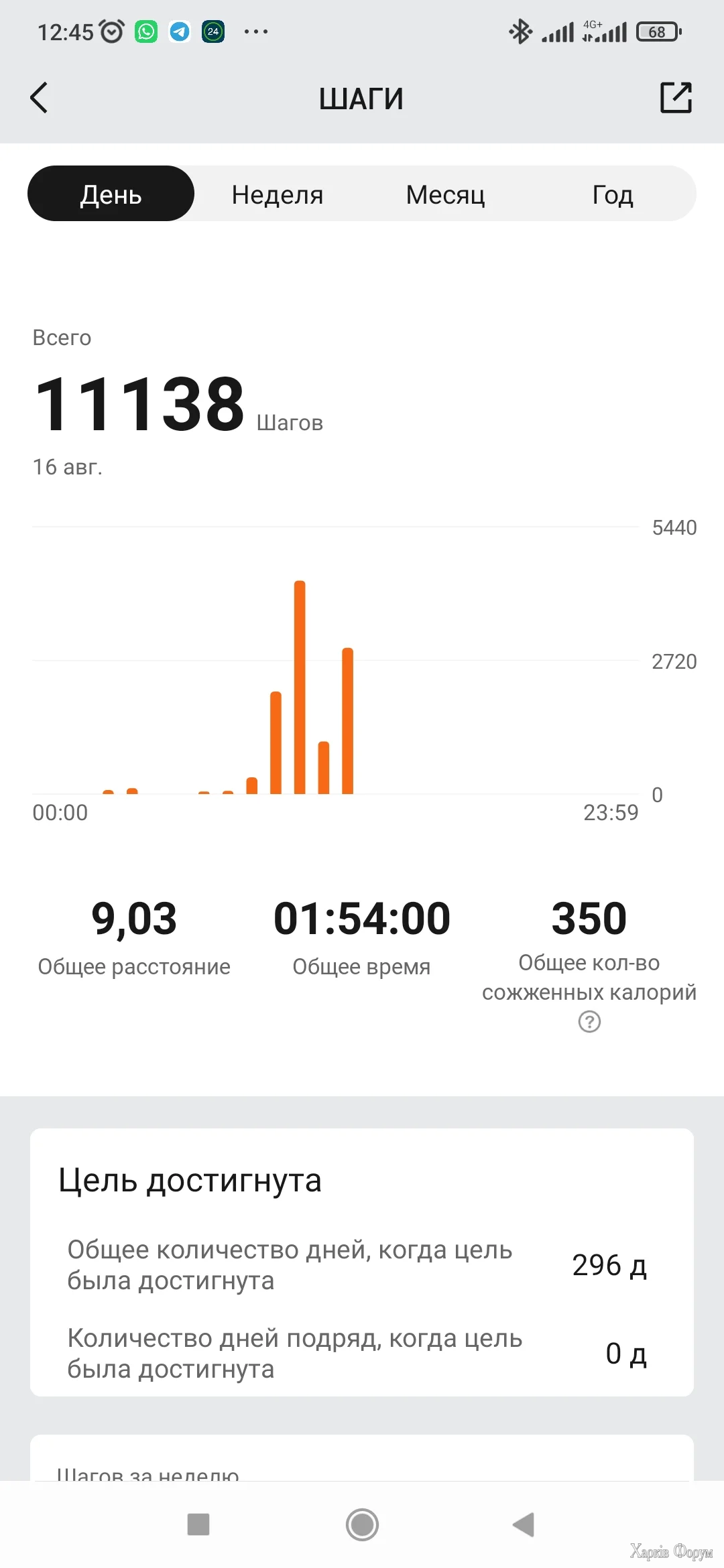Open recent apps with the square button
724x1568 pixels.
(198, 1524)
